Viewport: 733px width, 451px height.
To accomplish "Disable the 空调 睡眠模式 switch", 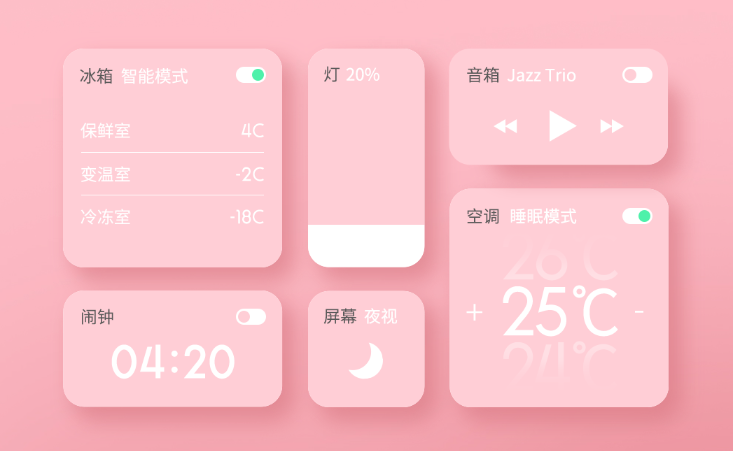I will pyautogui.click(x=637, y=216).
